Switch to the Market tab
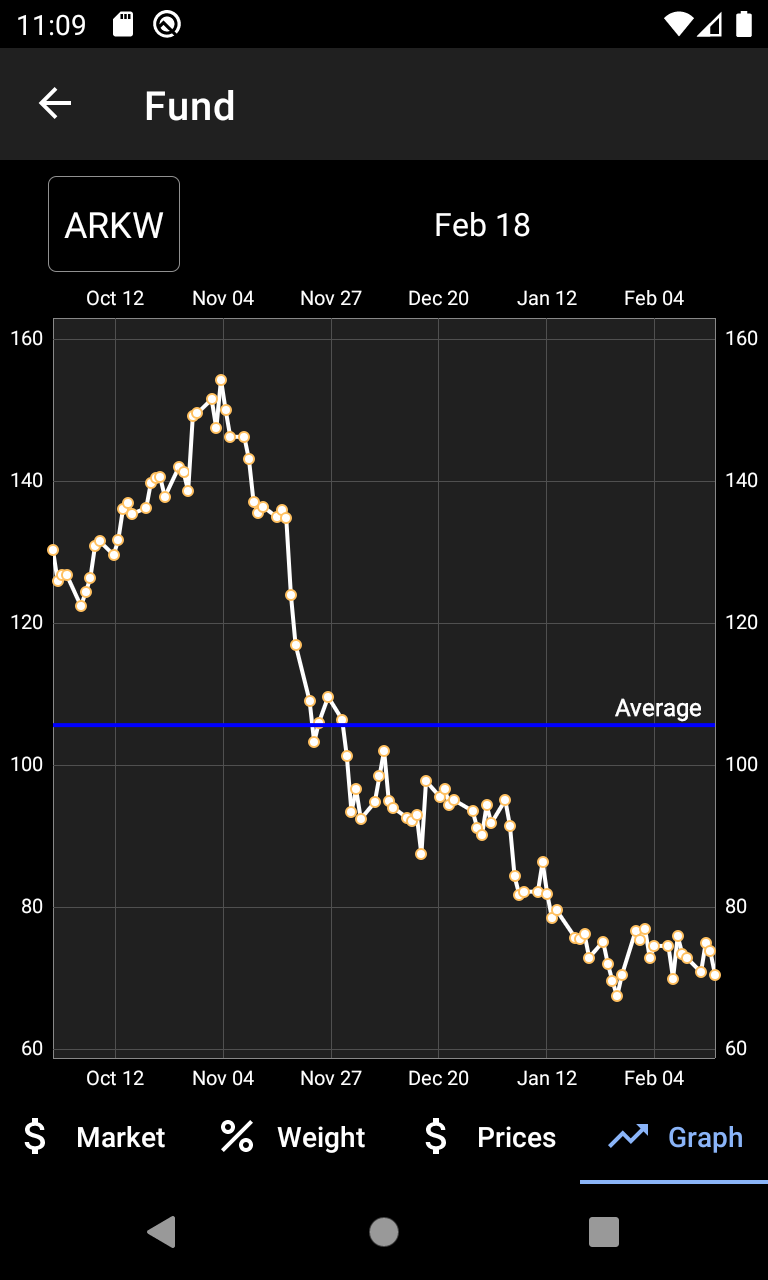768x1280 pixels. [x=95, y=1137]
